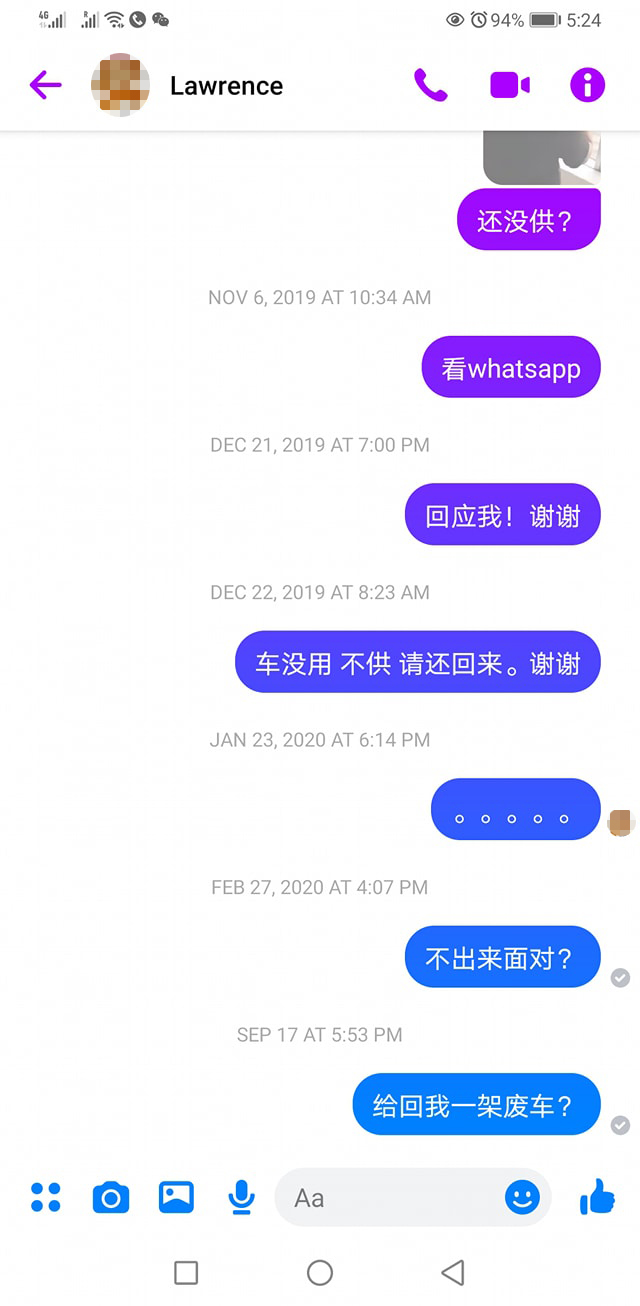
Task: Tap the system home button
Action: 320,1272
